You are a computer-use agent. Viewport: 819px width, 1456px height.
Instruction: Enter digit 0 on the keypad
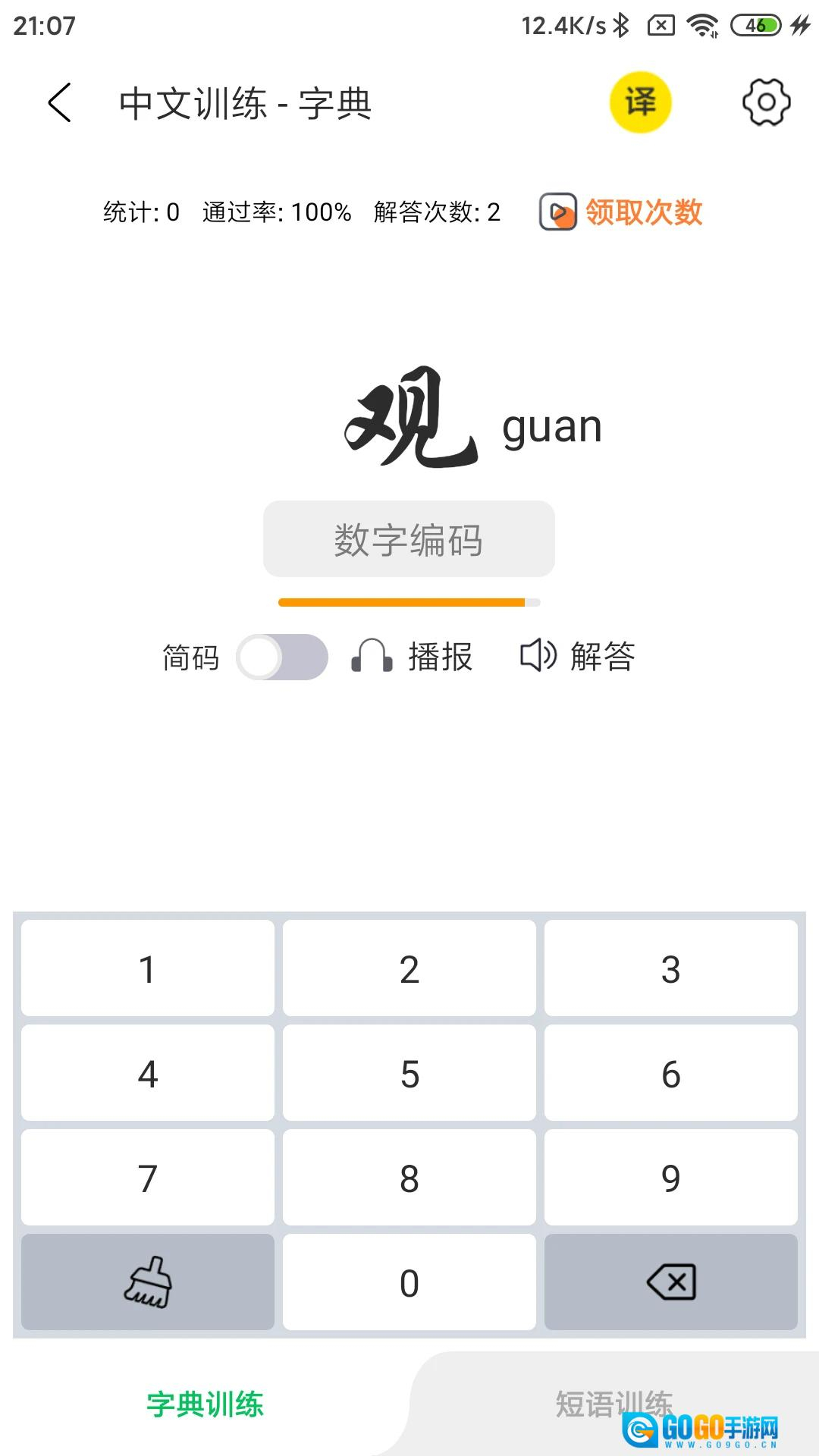point(409,1282)
